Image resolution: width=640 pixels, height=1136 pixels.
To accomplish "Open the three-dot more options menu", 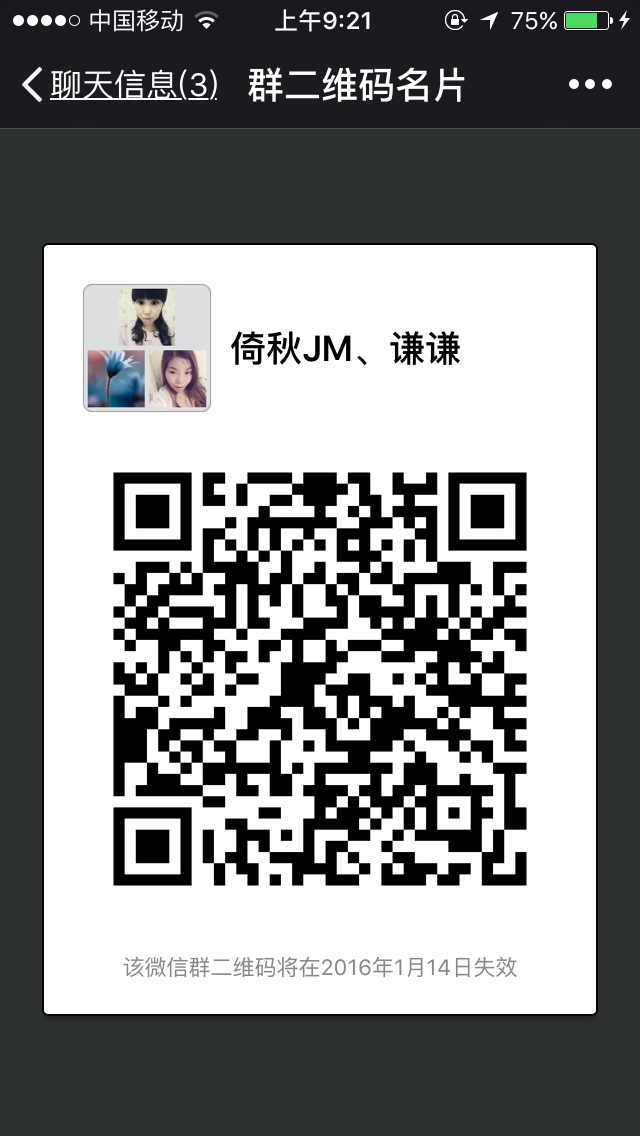I will point(590,85).
